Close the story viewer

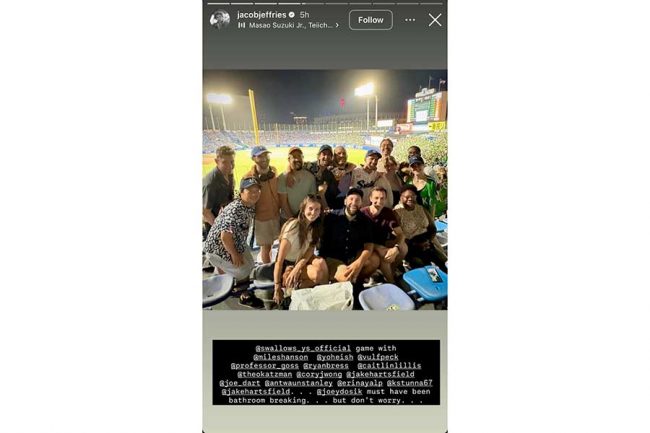tap(435, 20)
